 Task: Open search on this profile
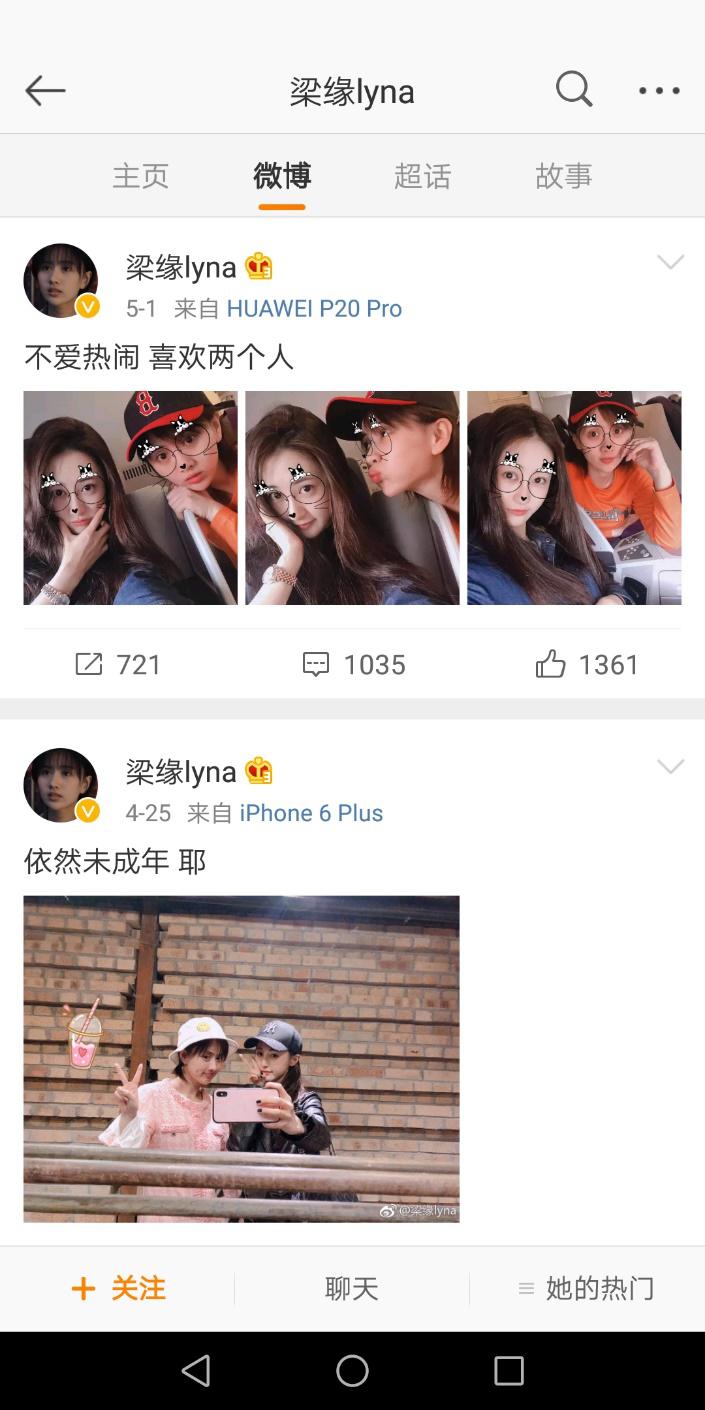tap(574, 90)
